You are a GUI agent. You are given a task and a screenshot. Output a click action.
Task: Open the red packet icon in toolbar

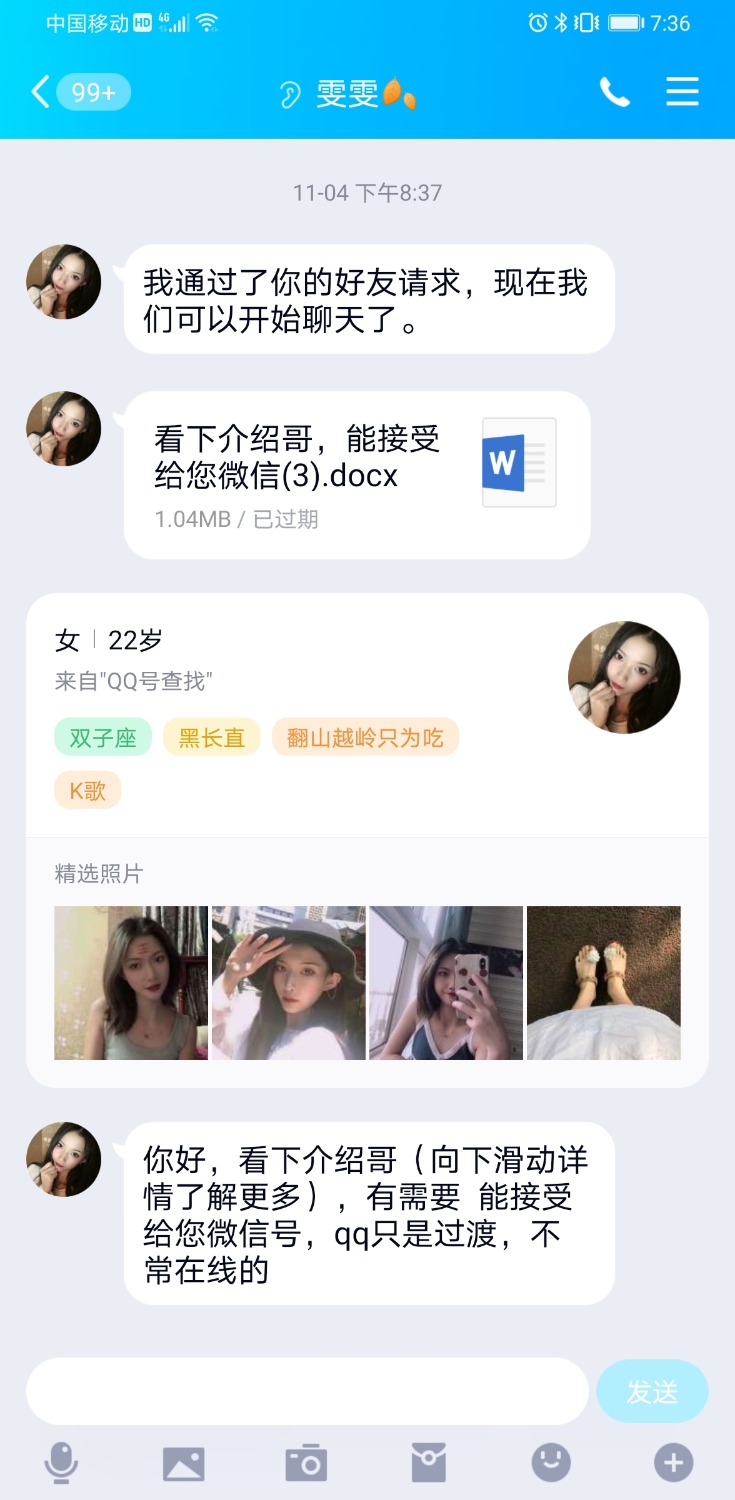[429, 1462]
